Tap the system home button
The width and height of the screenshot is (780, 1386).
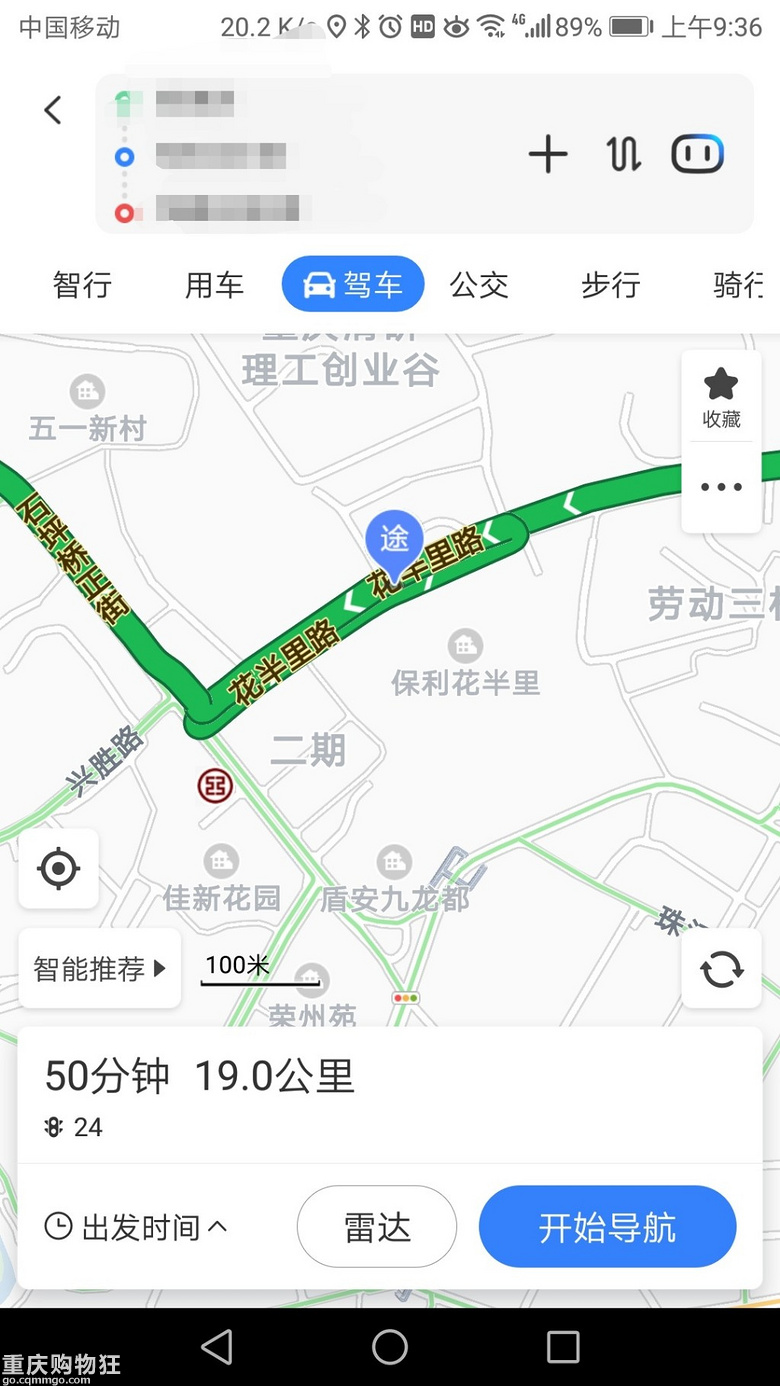pos(390,1347)
